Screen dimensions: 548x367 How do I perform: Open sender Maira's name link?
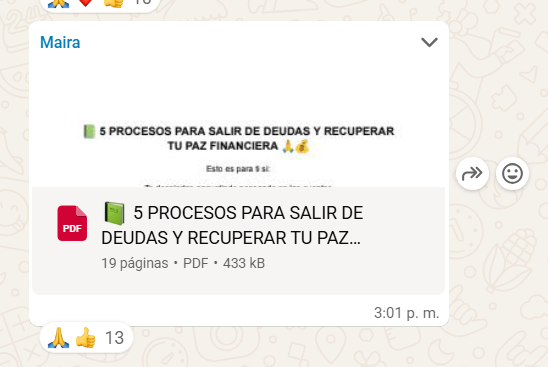click(60, 43)
